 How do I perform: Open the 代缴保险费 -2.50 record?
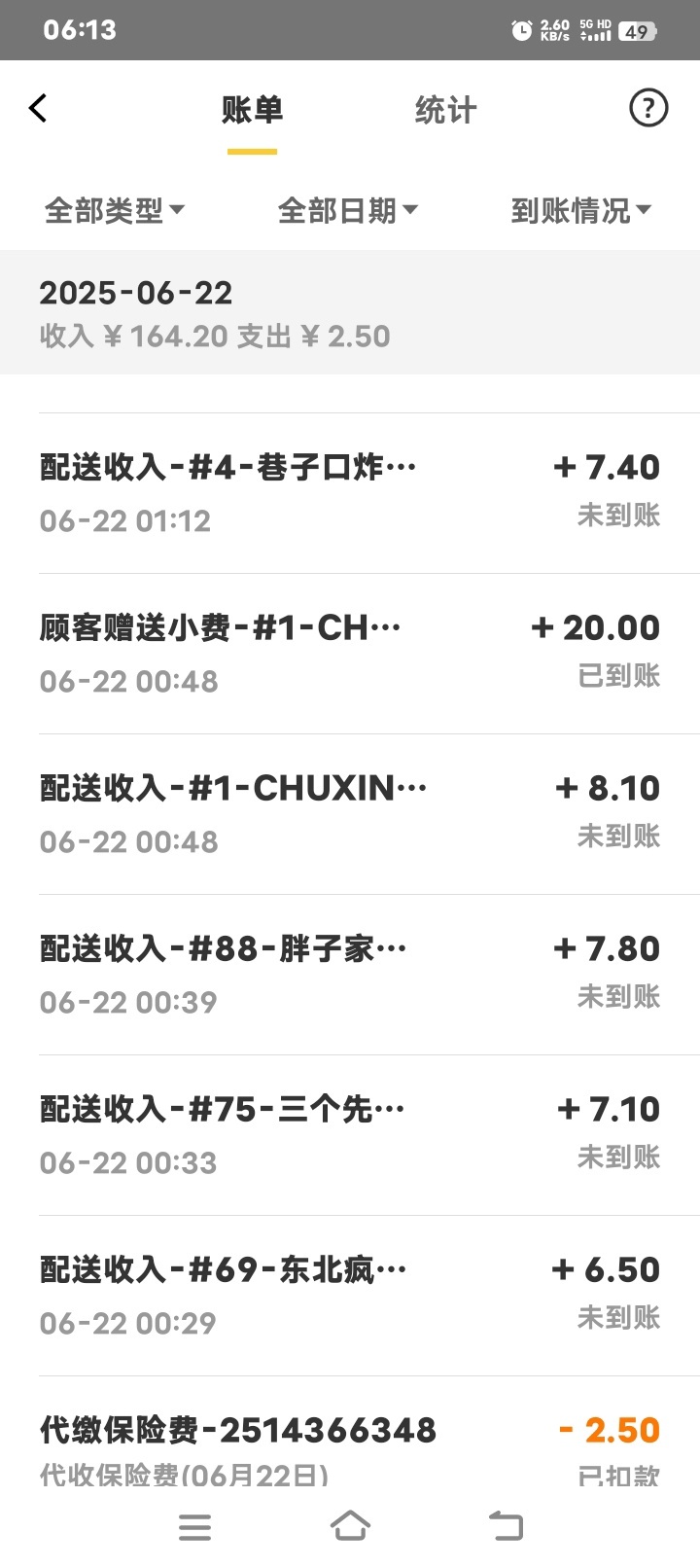(350, 1444)
